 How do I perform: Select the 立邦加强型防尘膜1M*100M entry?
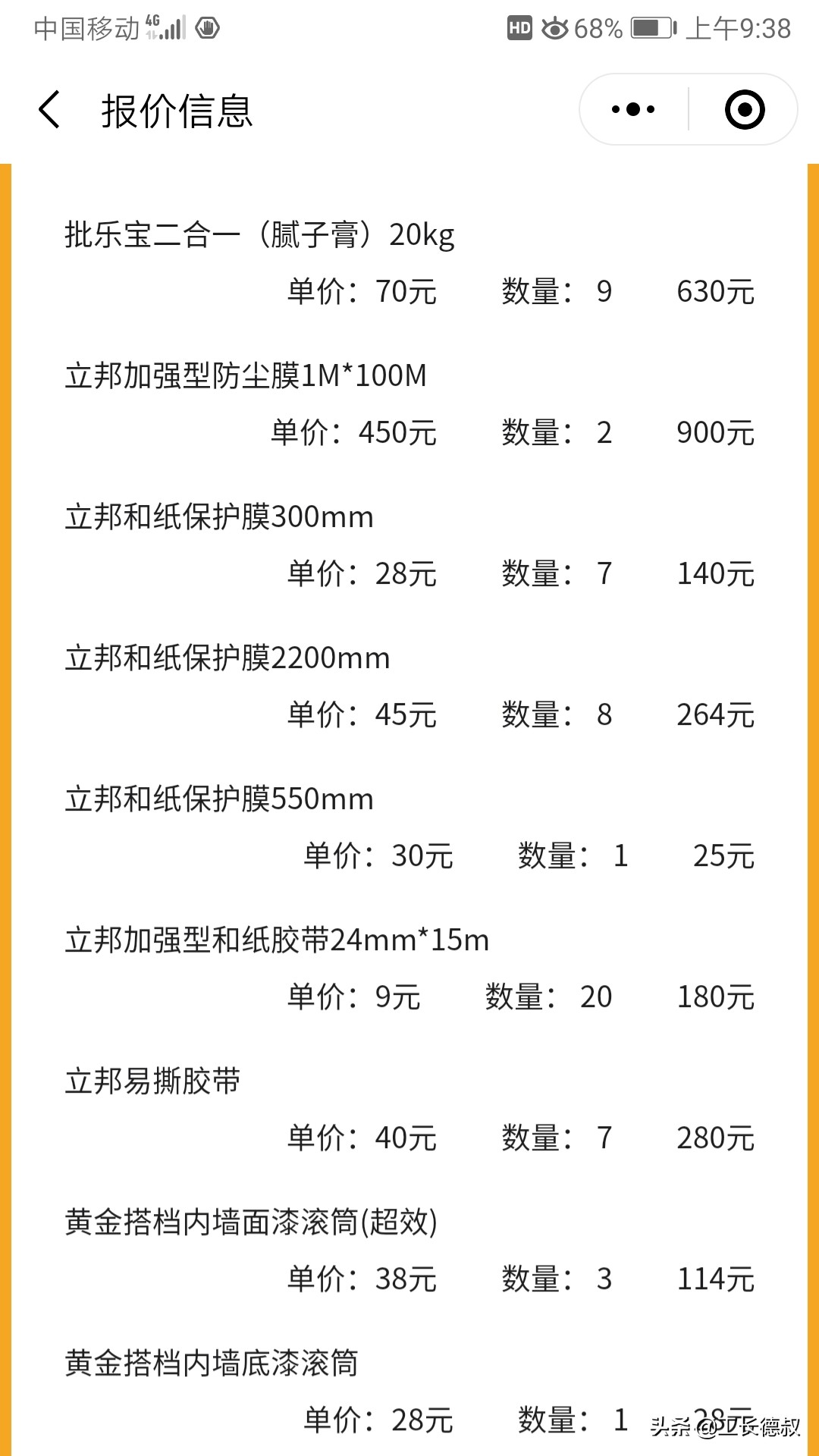pos(246,375)
